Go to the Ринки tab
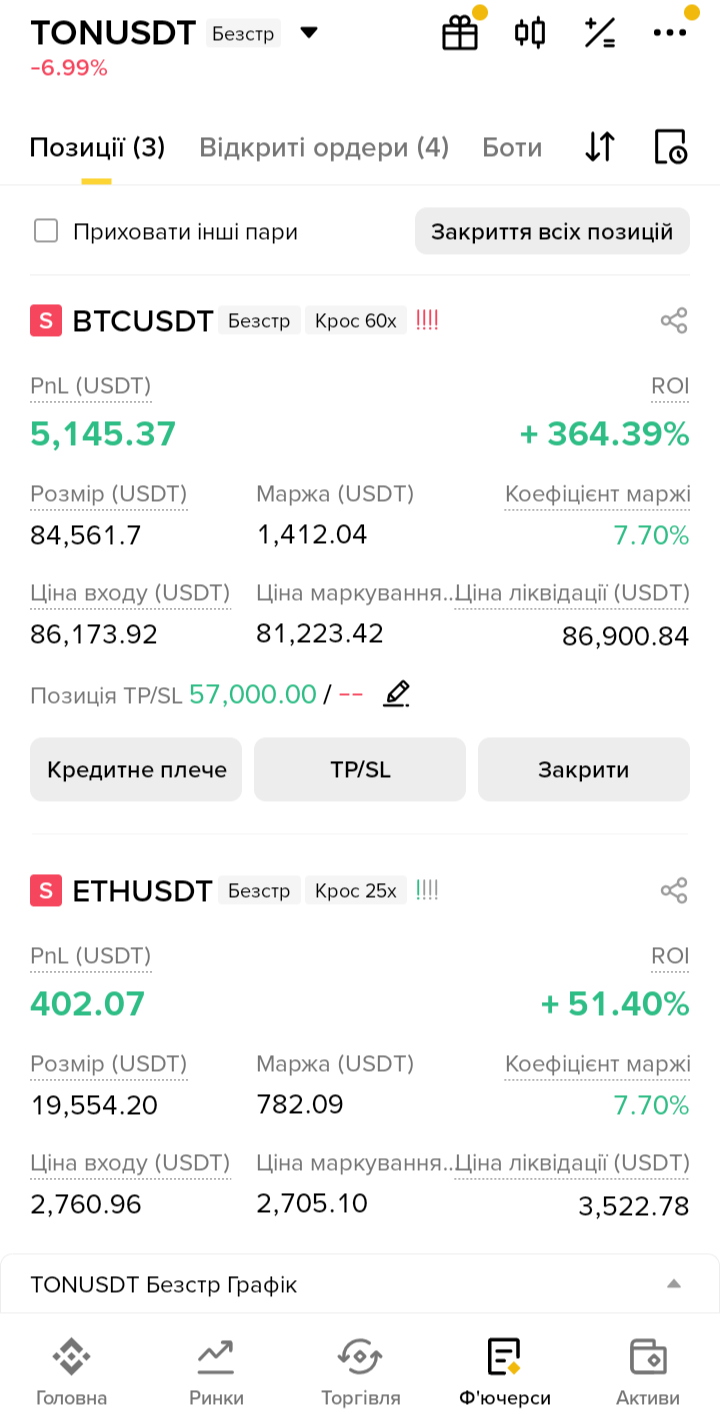The image size is (720, 1414). (216, 1372)
